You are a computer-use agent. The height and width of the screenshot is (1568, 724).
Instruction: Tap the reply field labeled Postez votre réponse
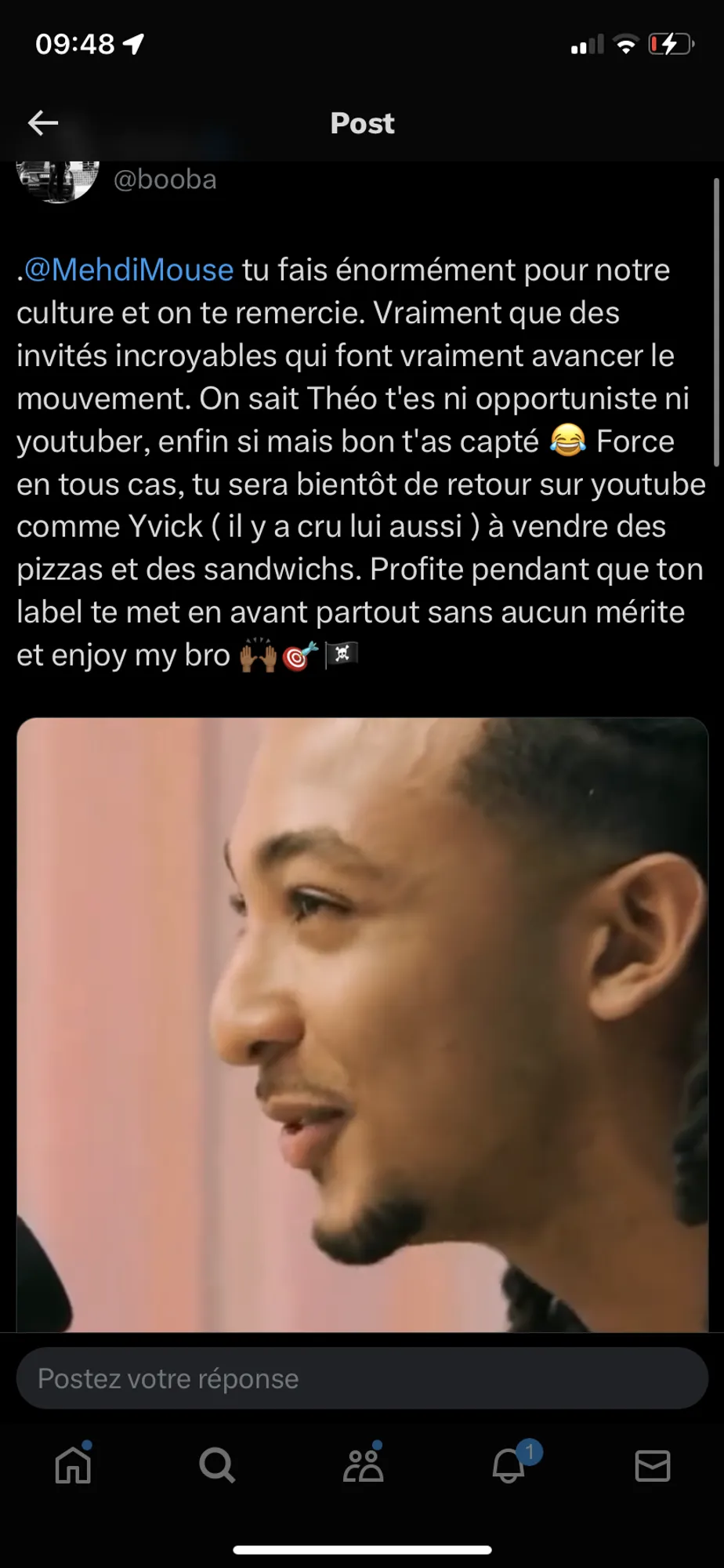click(362, 1378)
